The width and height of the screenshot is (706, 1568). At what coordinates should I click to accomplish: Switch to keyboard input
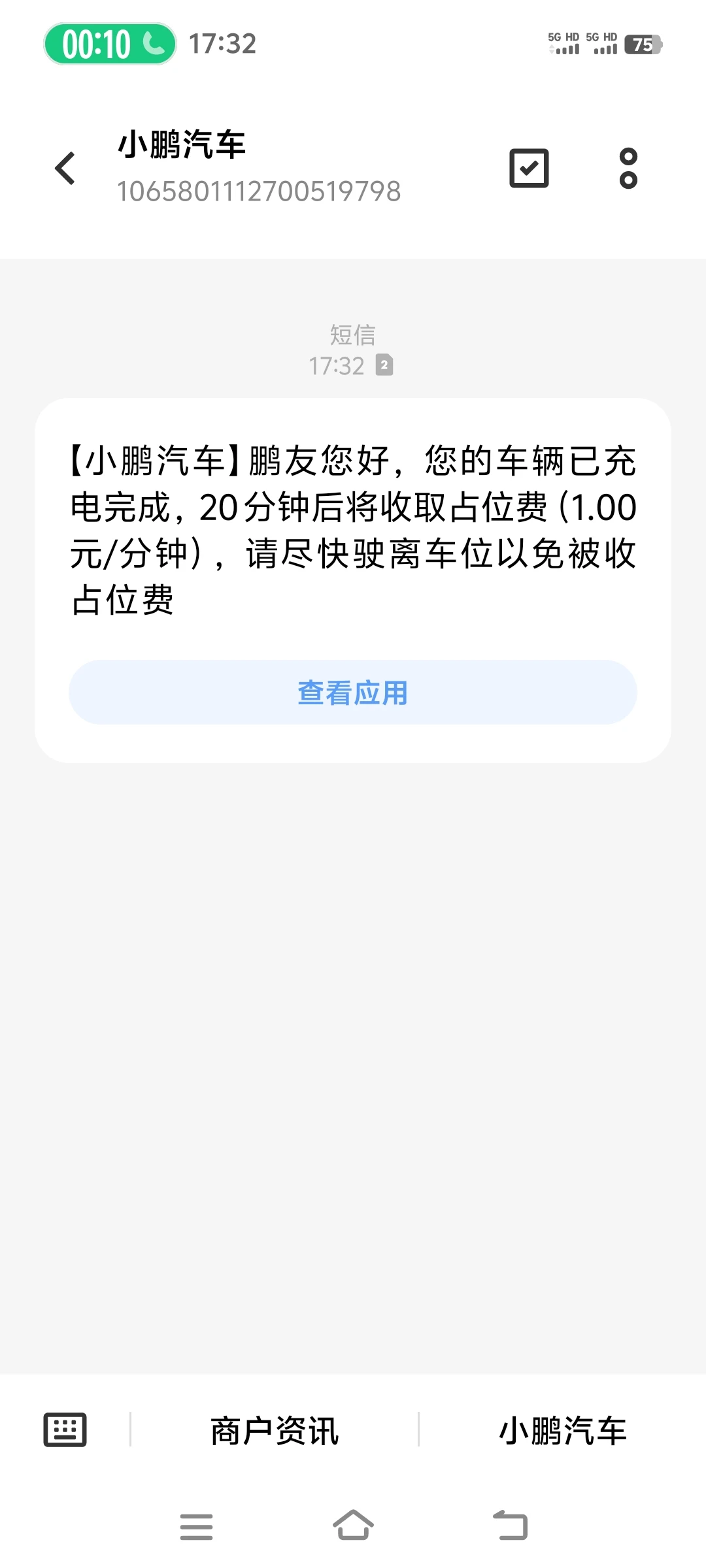65,1430
